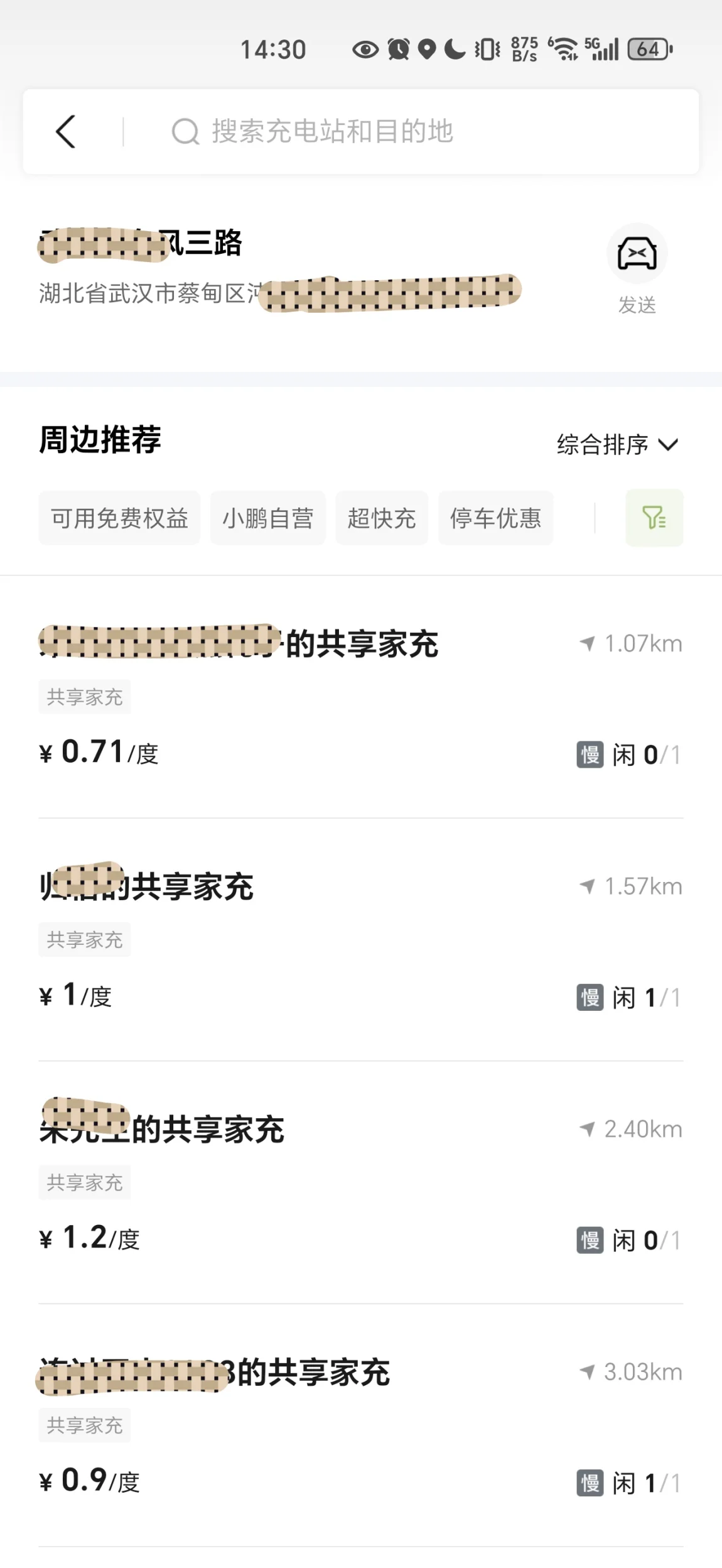This screenshot has width=722, height=1568.
Task: Select the 可用免费权益 filter chip
Action: coord(119,518)
